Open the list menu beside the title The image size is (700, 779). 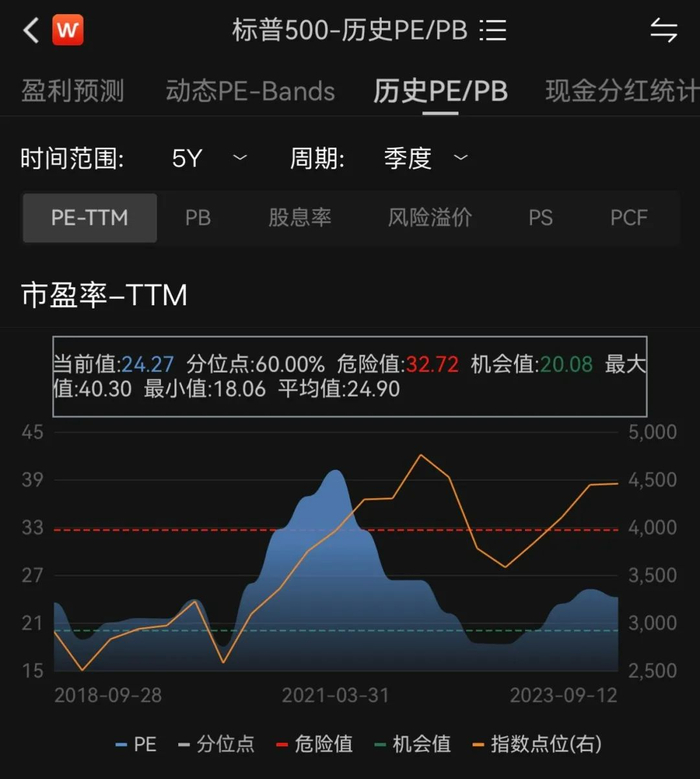point(493,31)
